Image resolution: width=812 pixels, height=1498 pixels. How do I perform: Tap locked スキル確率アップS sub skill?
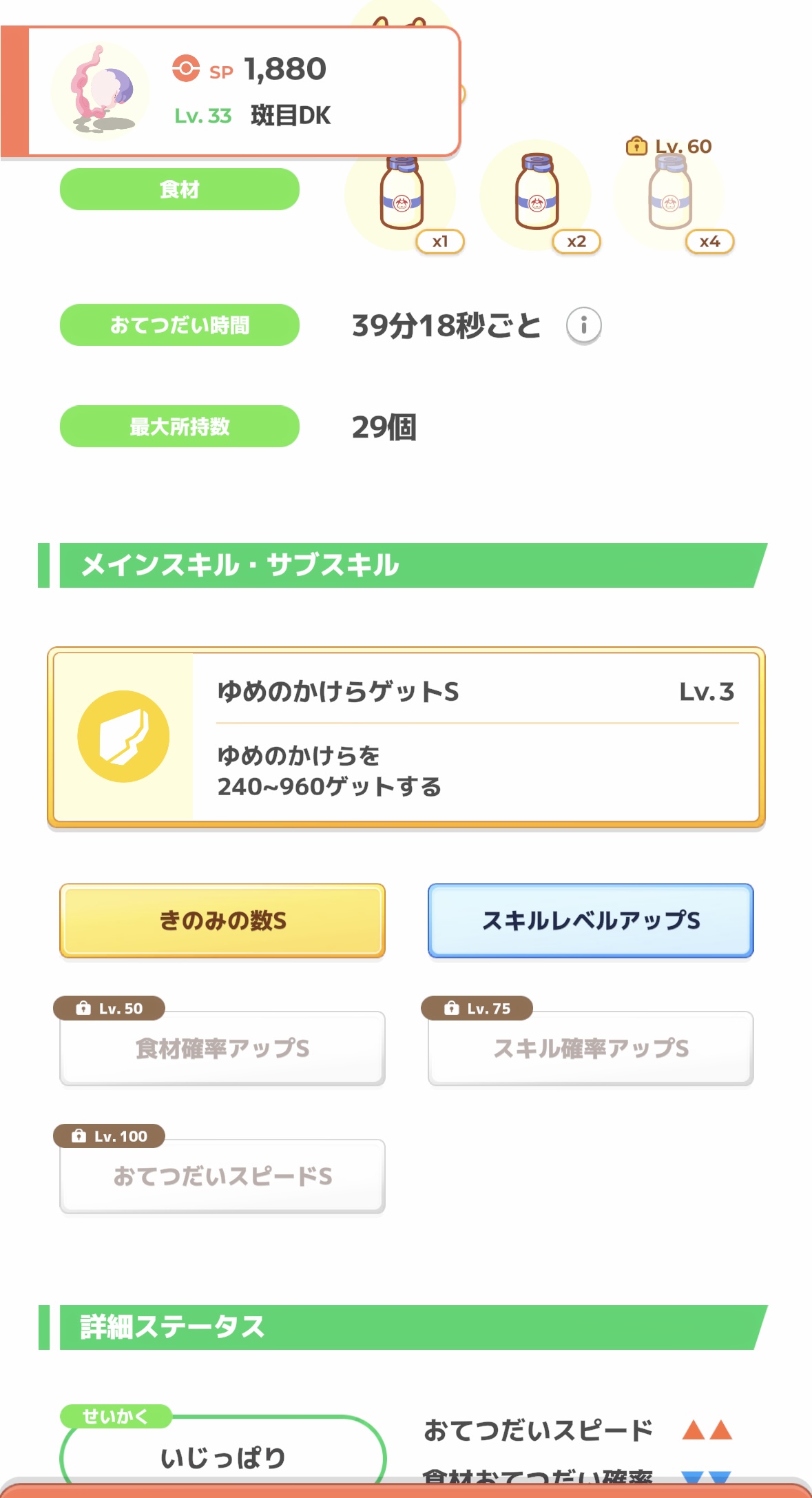591,1048
